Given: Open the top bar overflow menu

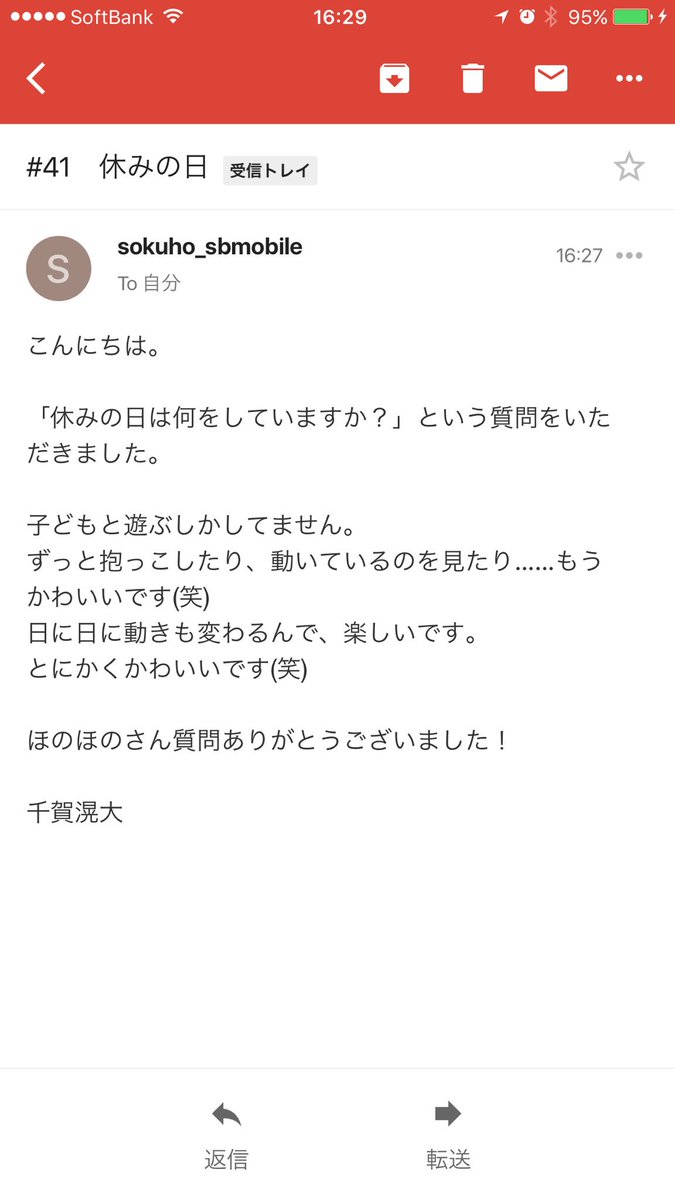Looking at the screenshot, I should point(629,78).
